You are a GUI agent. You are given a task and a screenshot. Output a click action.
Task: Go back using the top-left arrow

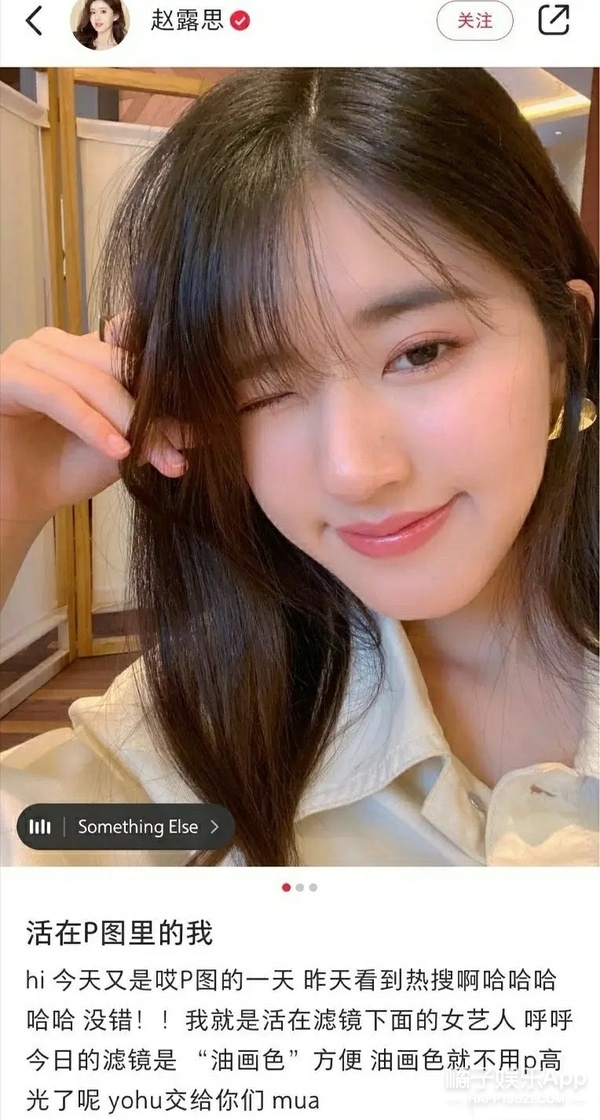33,21
